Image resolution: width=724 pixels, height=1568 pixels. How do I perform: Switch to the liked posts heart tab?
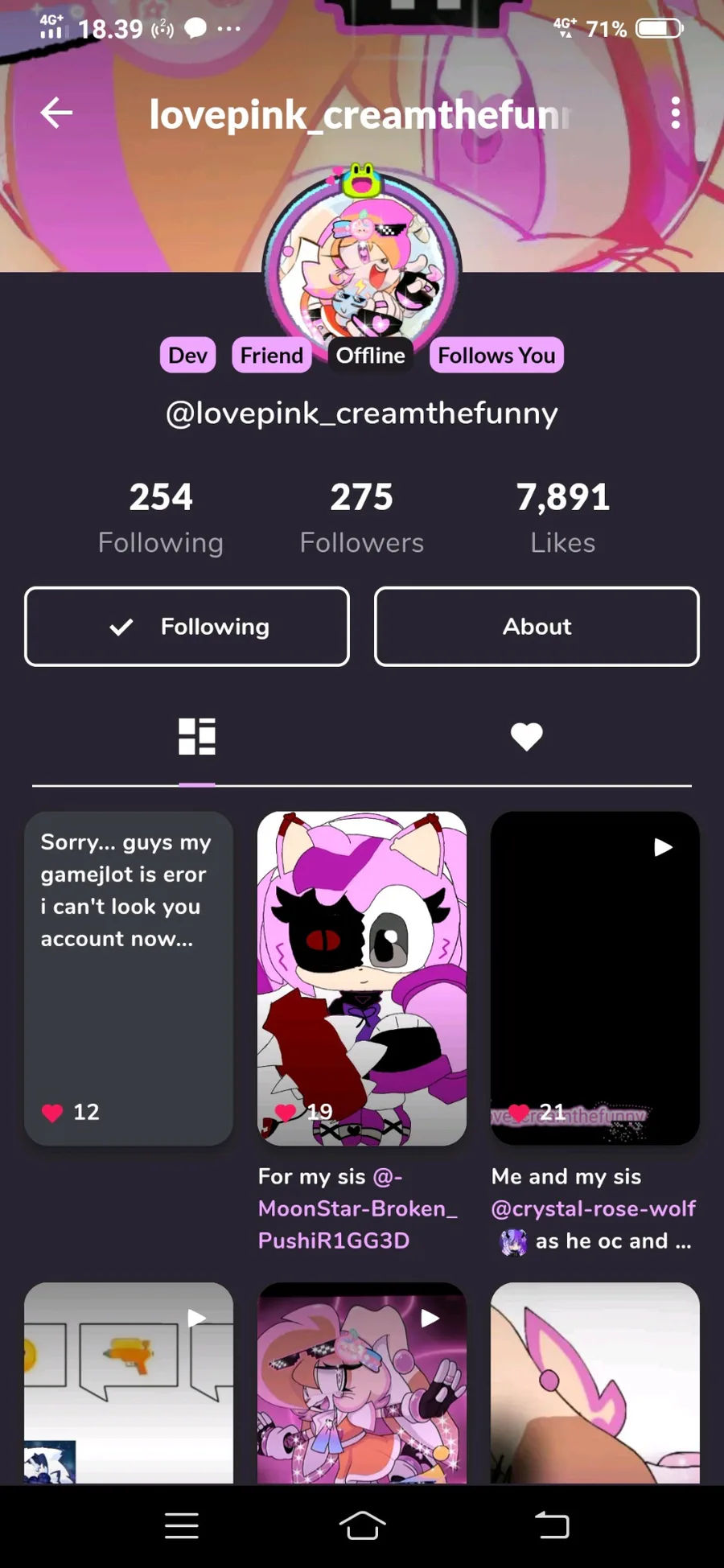(527, 736)
